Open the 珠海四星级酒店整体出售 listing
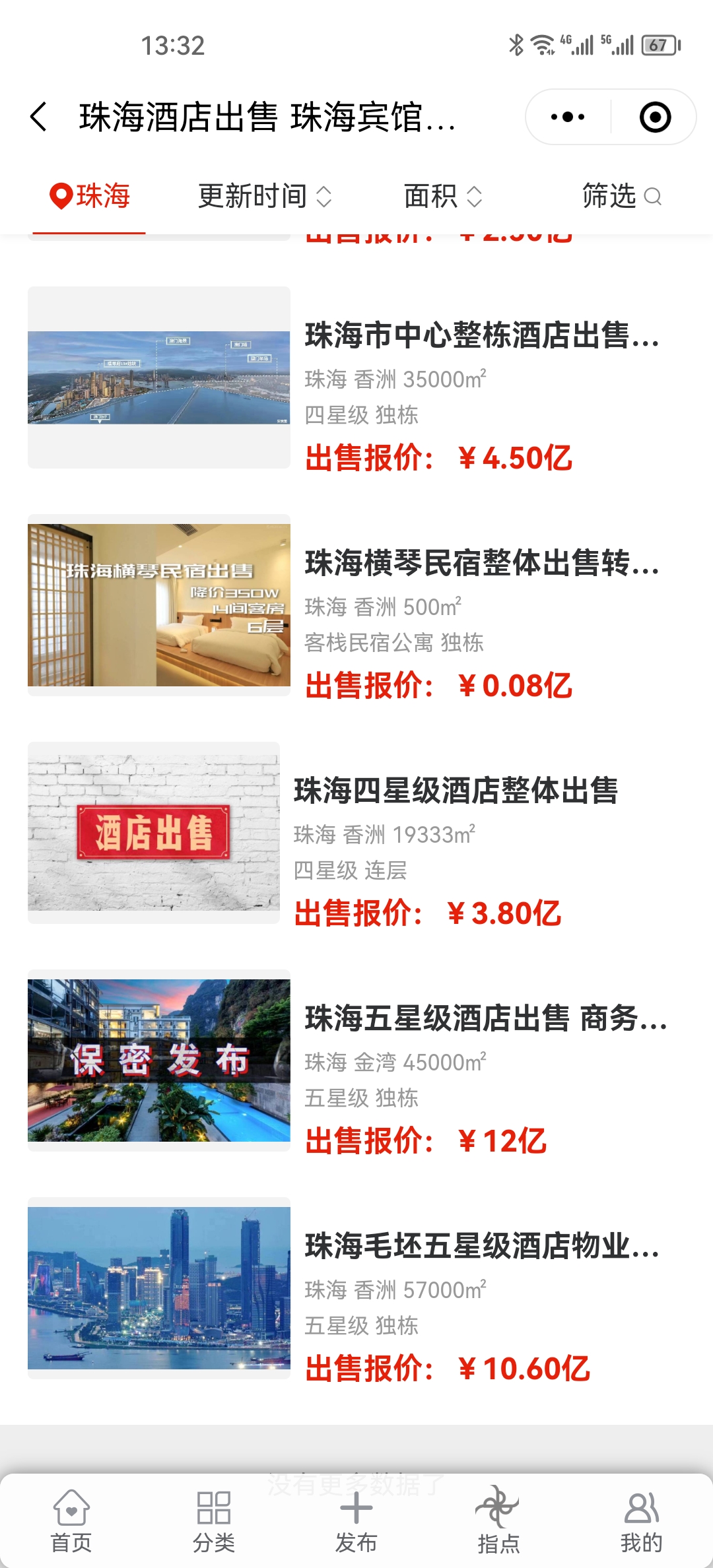Screen dimensions: 713x1568 click(456, 791)
